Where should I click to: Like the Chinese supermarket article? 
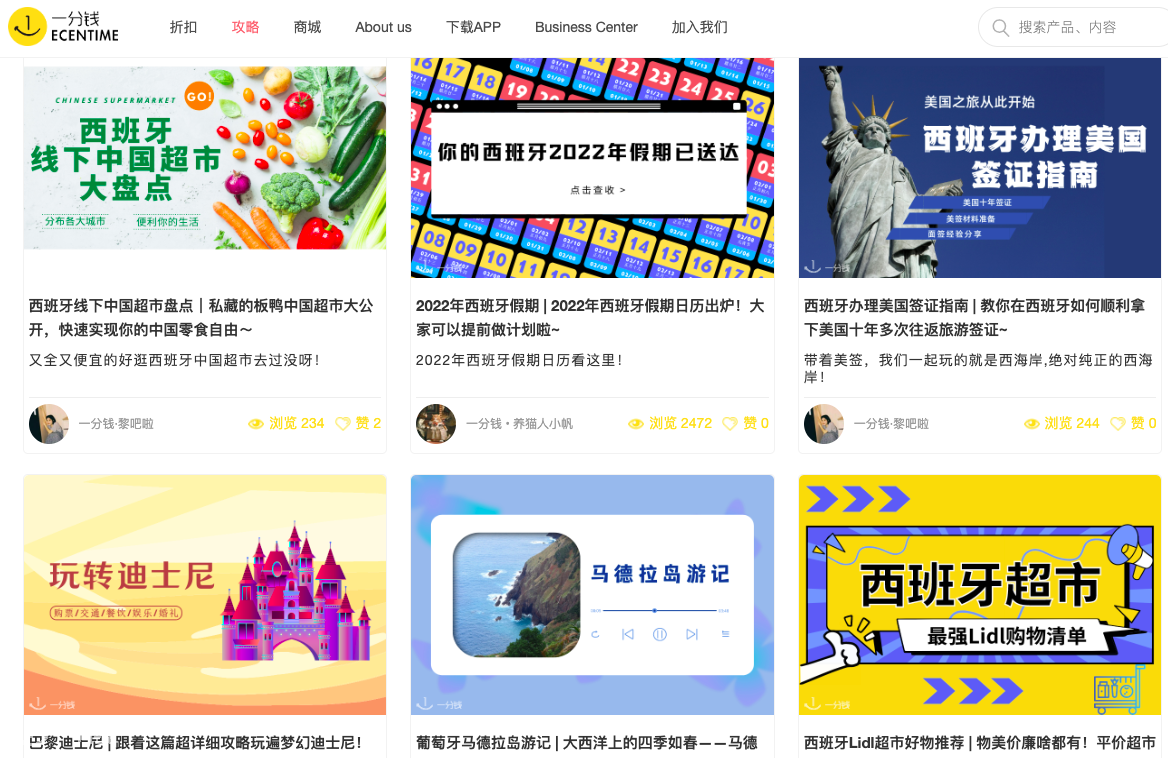[358, 424]
